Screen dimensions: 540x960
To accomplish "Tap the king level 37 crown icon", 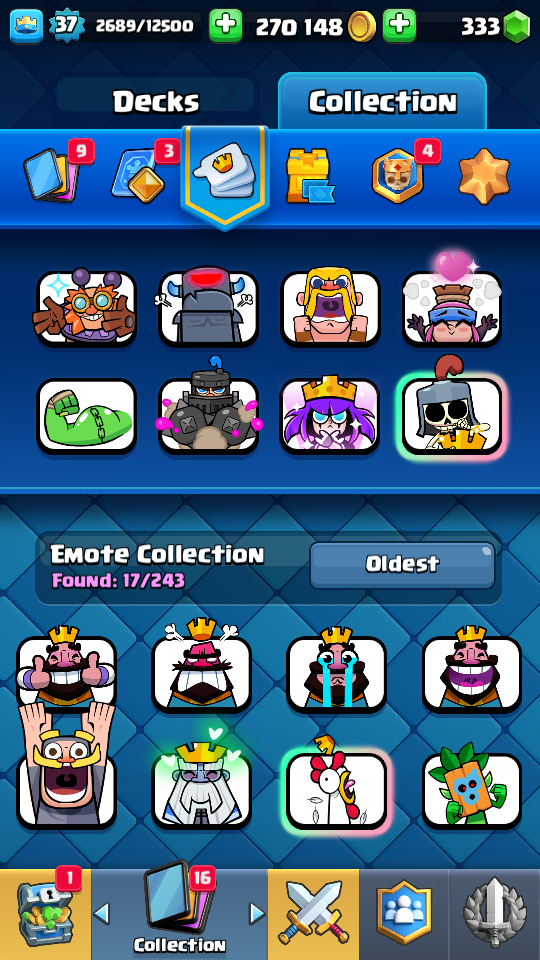I will [26, 26].
